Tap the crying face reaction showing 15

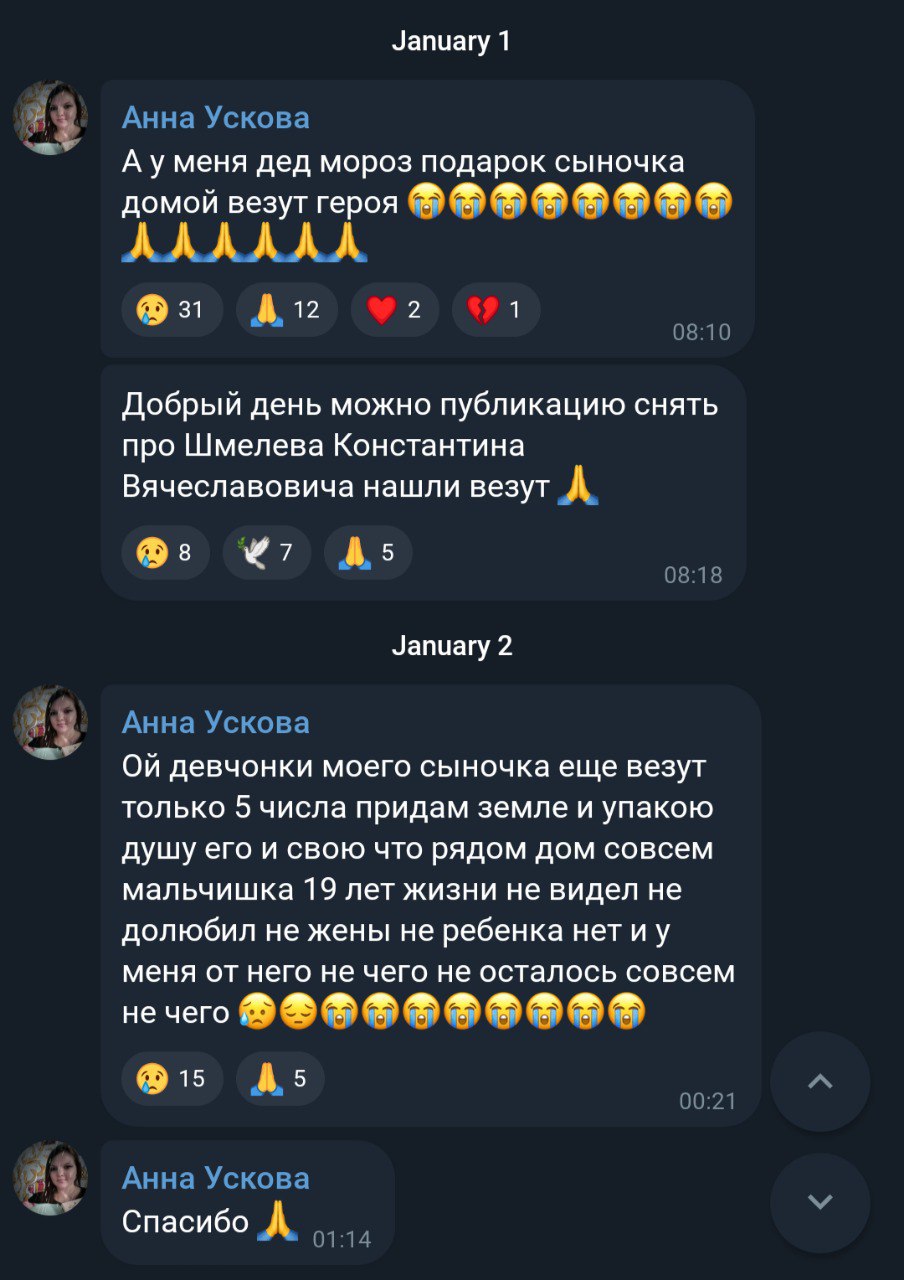click(171, 1078)
